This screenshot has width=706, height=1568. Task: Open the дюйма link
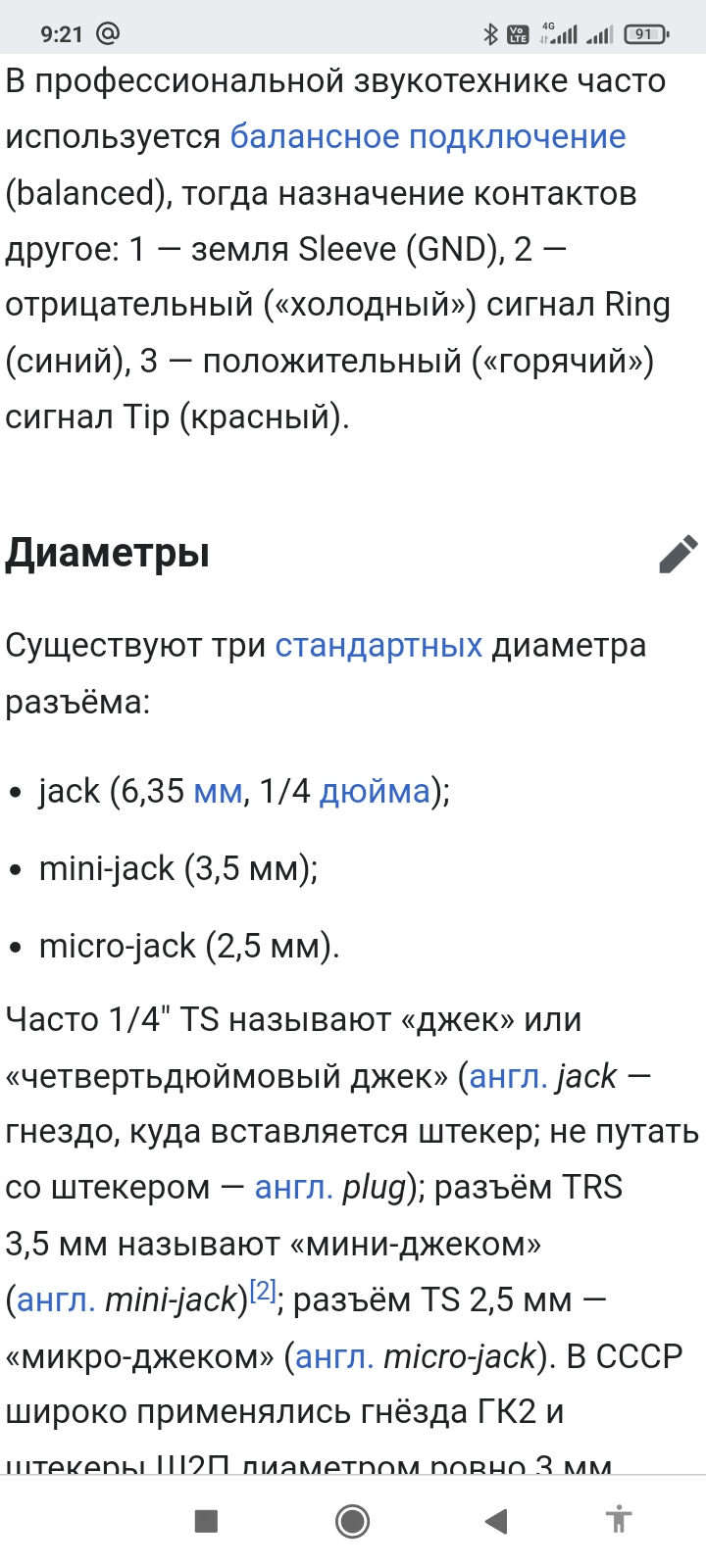pyautogui.click(x=375, y=791)
